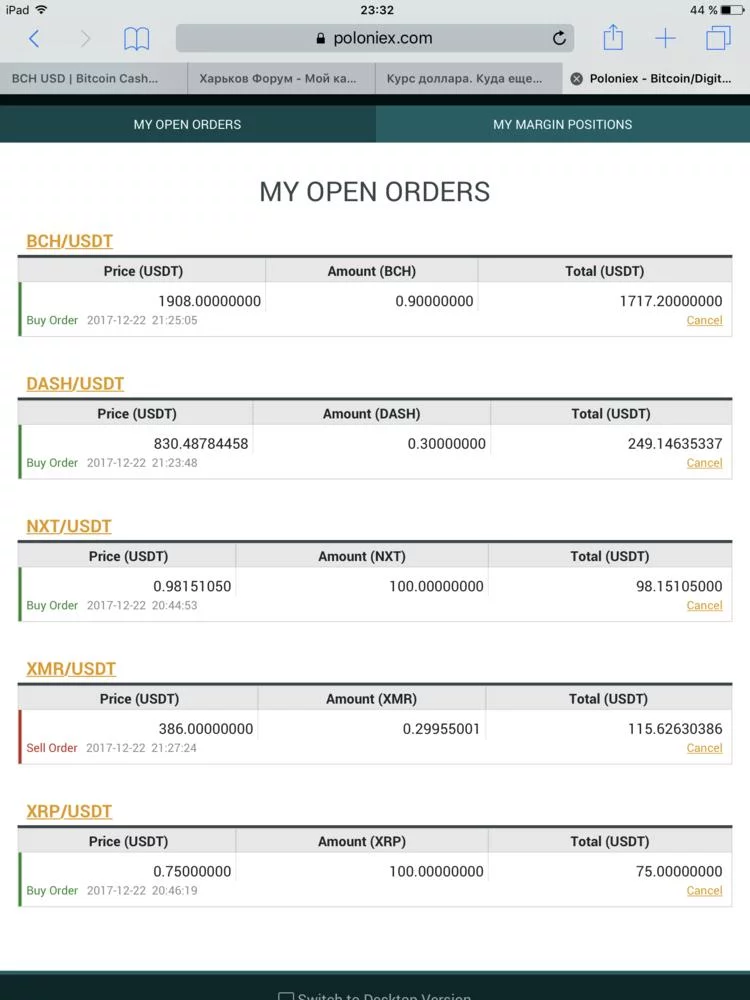Switch to the Курс доллара browser tab
750x1000 pixels.
click(467, 78)
